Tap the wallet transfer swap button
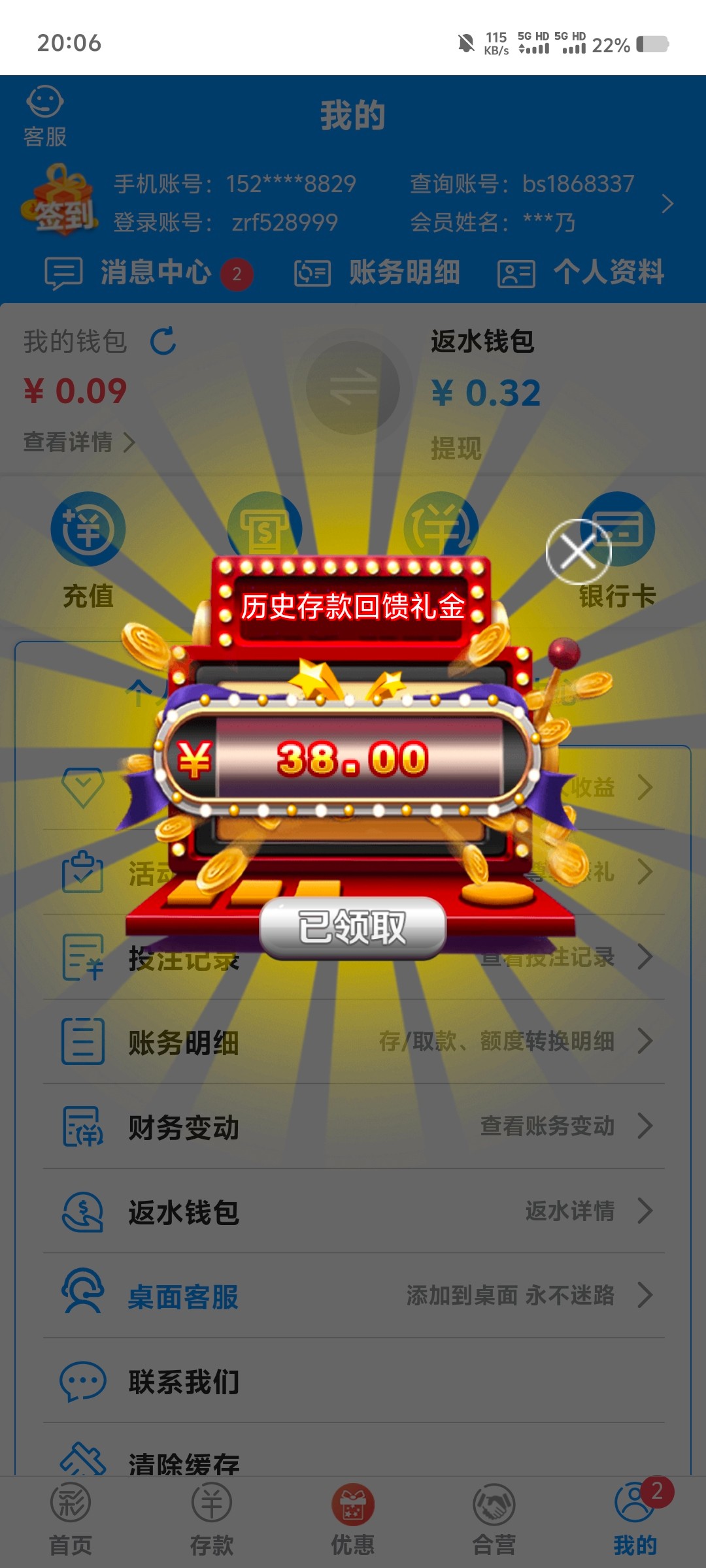Screen dimensions: 706x1568 tap(353, 387)
